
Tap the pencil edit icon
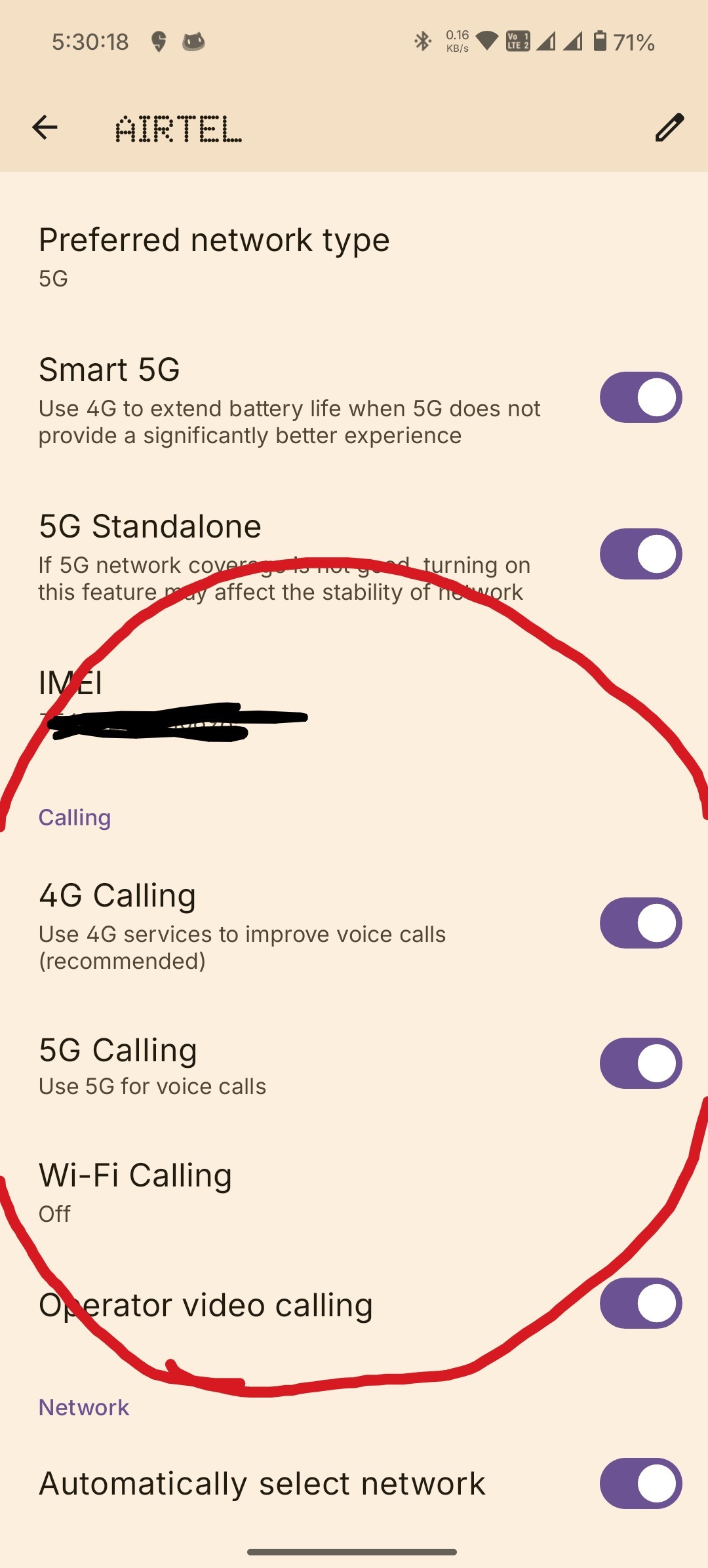pos(669,127)
